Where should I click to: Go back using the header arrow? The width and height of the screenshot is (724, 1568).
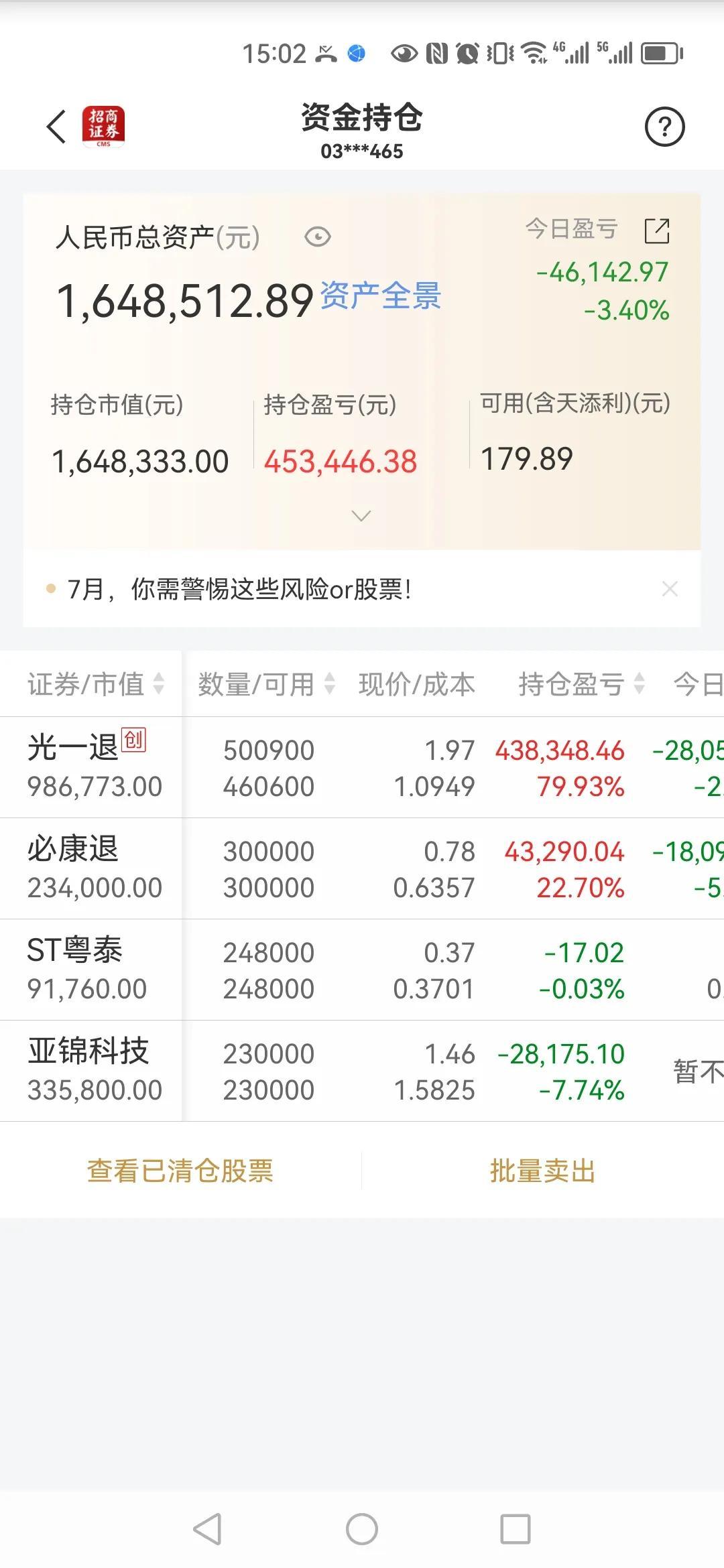pos(56,126)
